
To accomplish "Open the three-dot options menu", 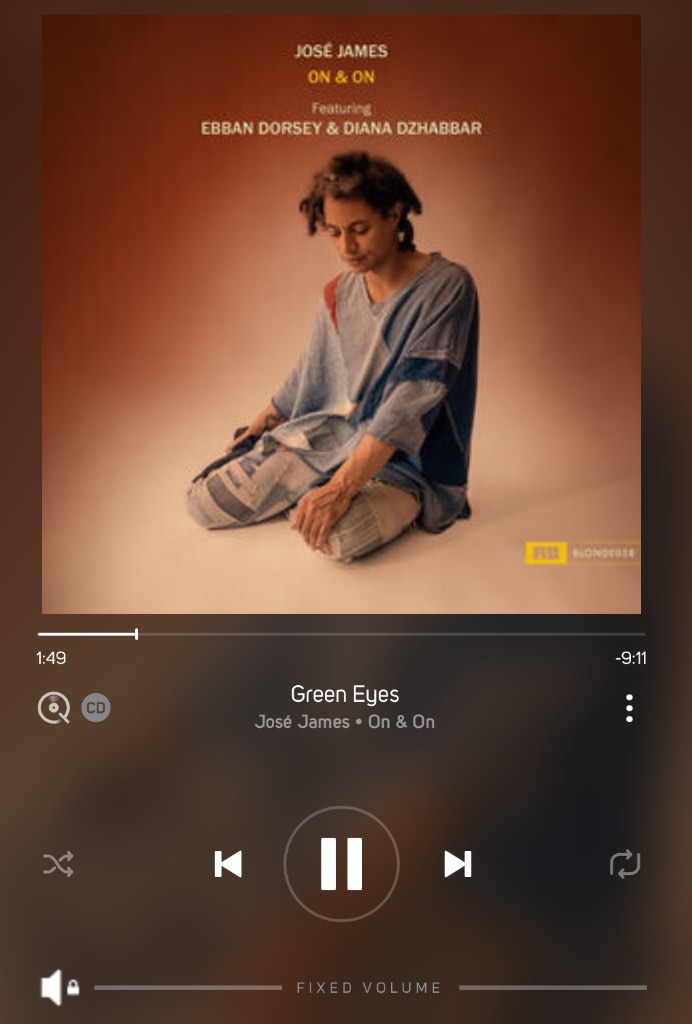I will pyautogui.click(x=629, y=708).
